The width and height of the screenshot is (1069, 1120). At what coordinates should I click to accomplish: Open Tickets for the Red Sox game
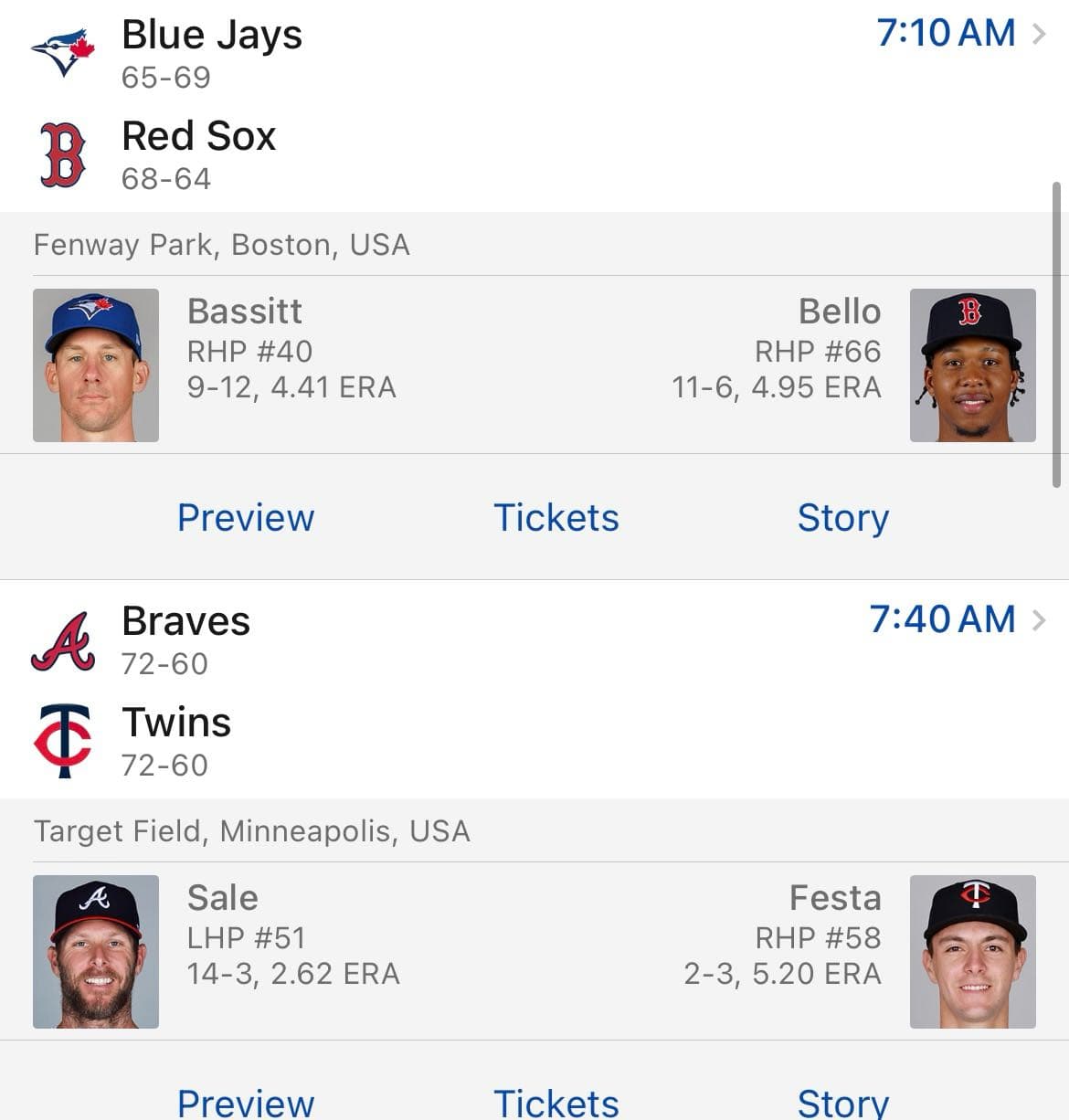(x=556, y=517)
